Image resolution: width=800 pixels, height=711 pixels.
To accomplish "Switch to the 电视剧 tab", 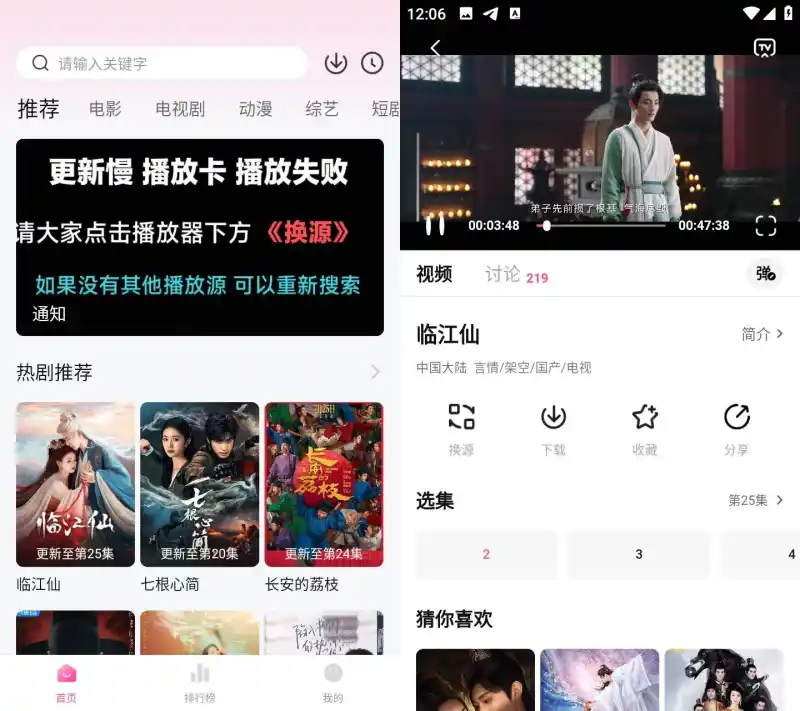I will [180, 109].
